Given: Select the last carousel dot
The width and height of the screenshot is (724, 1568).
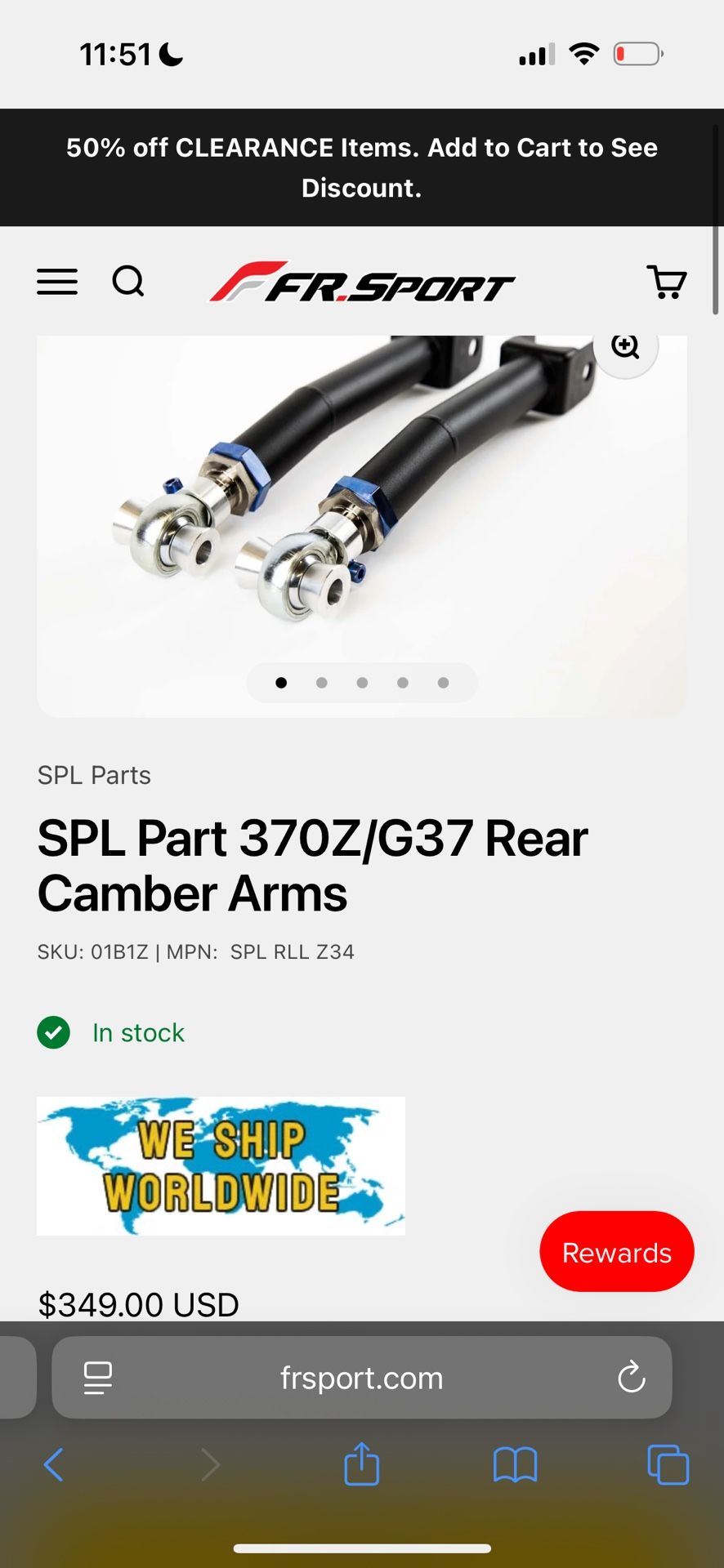Looking at the screenshot, I should pyautogui.click(x=443, y=683).
